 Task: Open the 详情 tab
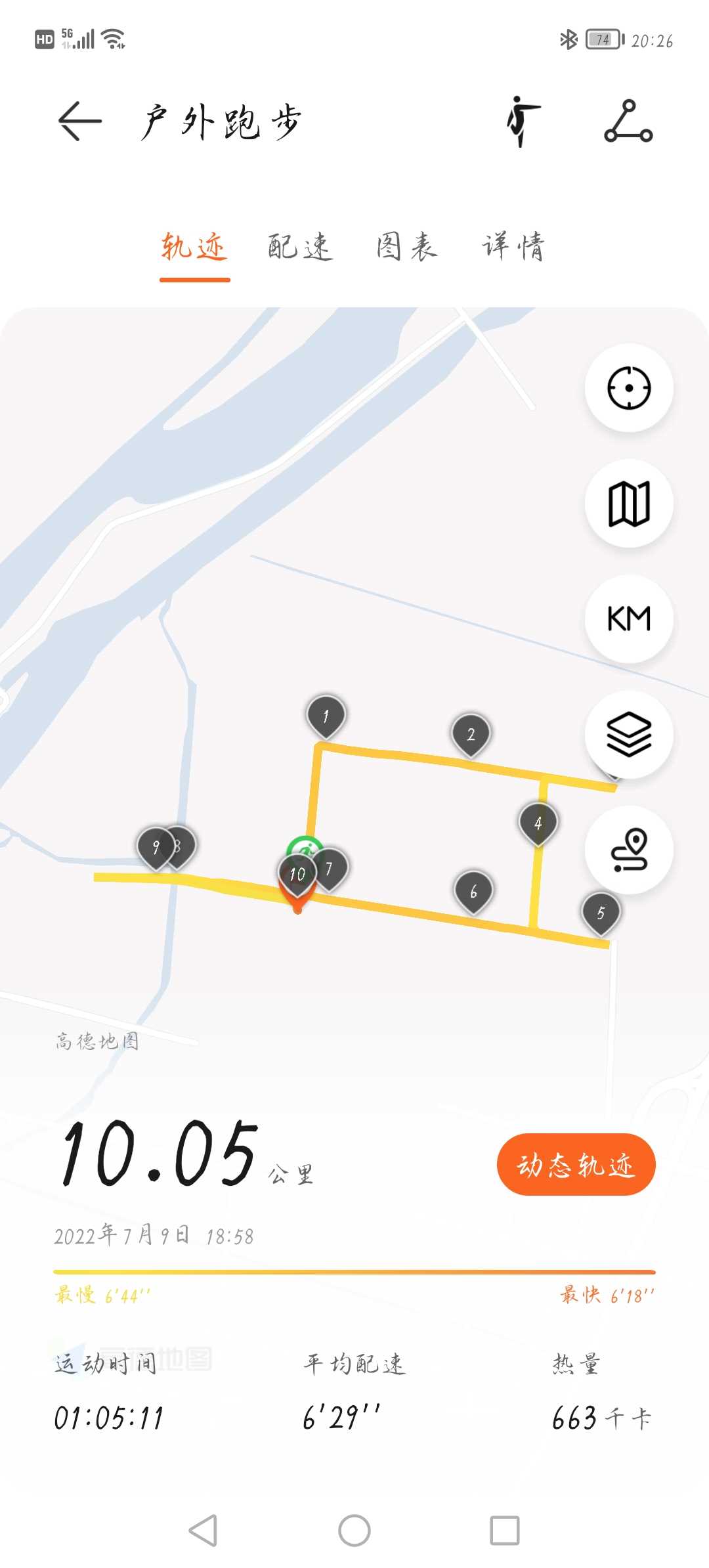(513, 248)
